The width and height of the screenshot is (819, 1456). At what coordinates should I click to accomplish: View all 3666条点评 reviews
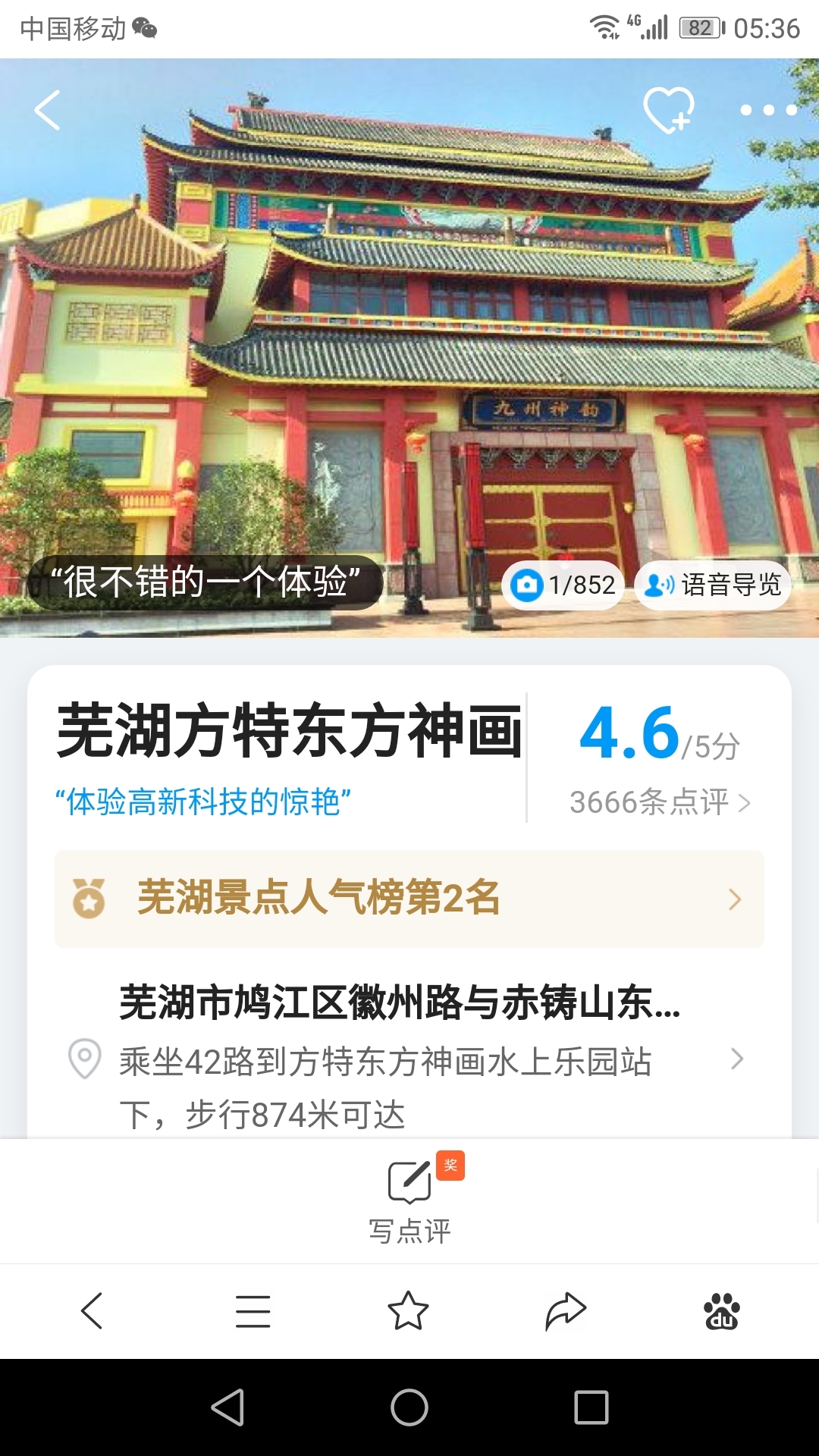[660, 802]
